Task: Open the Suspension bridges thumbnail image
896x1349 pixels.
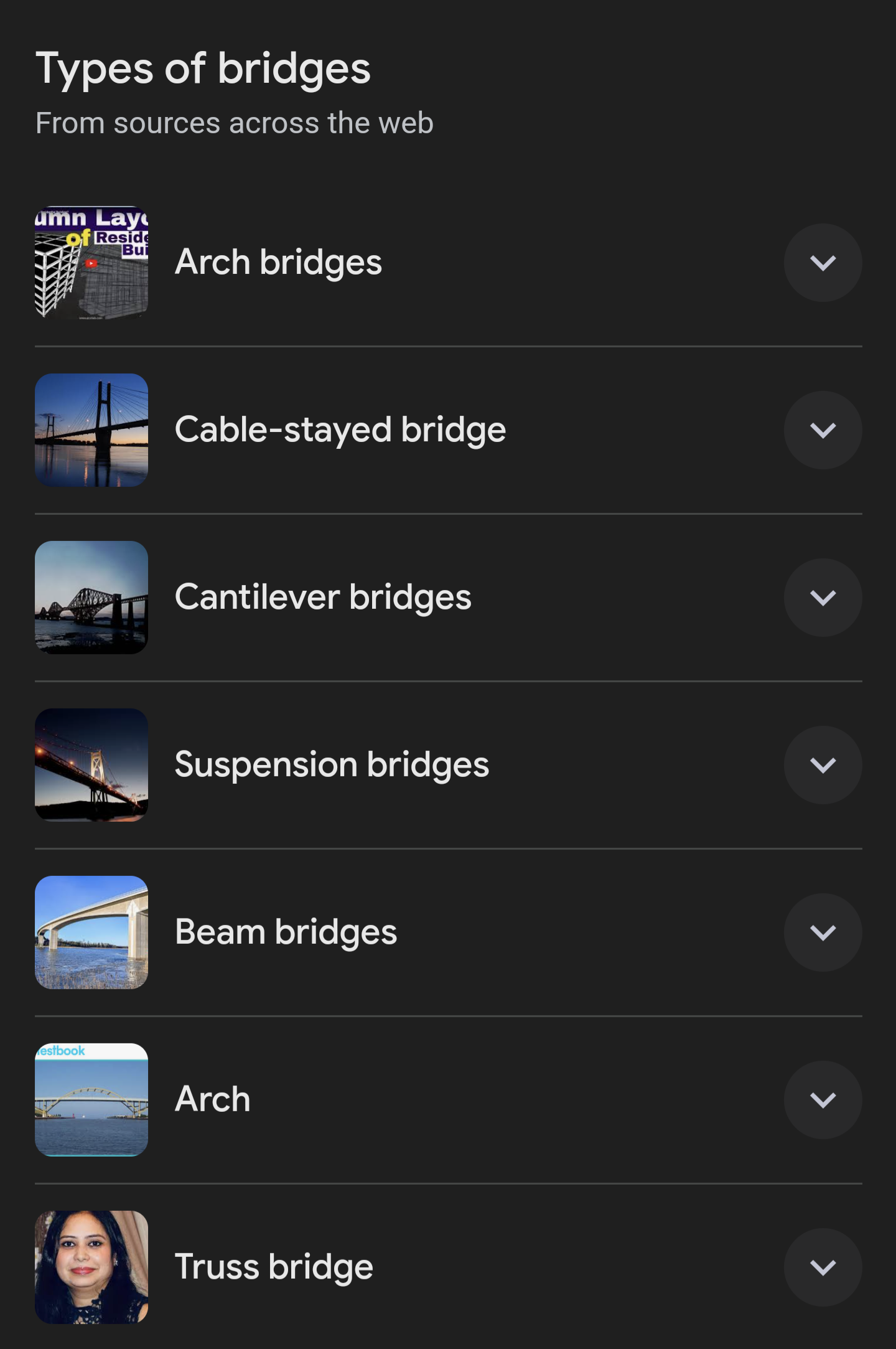Action: click(91, 765)
